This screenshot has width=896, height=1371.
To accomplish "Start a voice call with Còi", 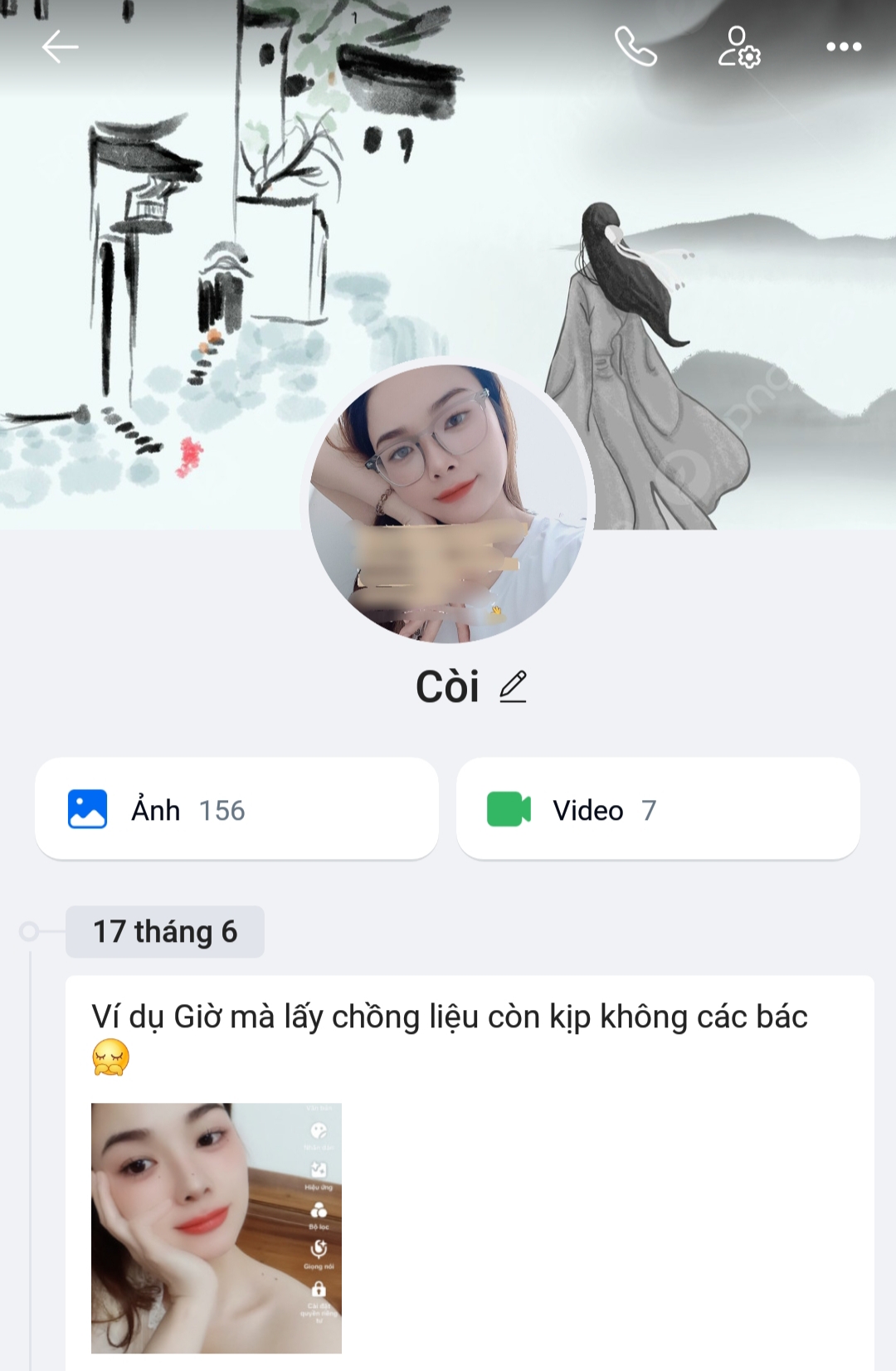I will [635, 46].
